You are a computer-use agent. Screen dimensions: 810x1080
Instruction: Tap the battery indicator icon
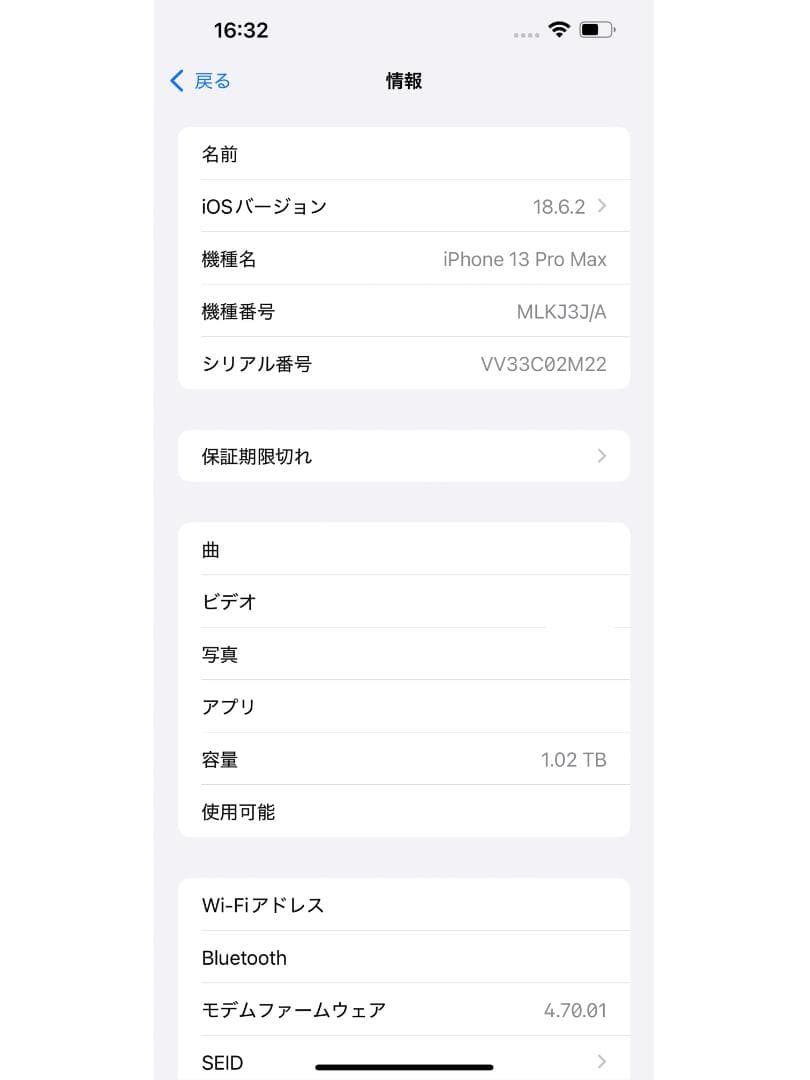(x=598, y=29)
